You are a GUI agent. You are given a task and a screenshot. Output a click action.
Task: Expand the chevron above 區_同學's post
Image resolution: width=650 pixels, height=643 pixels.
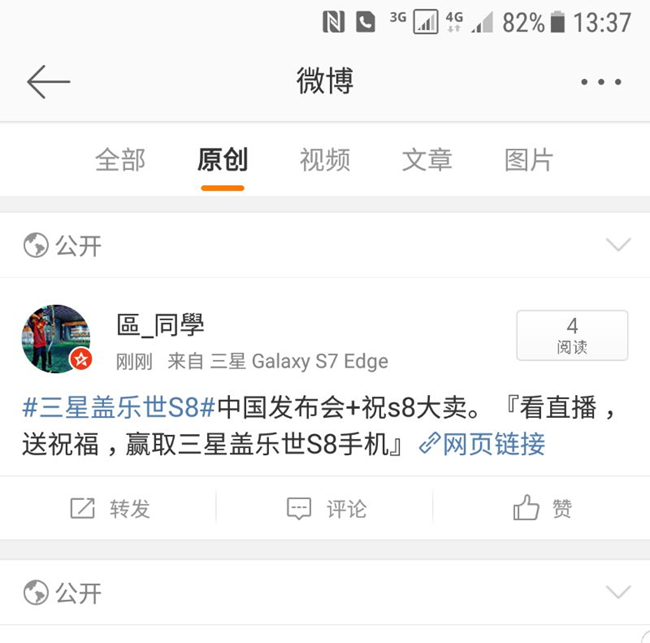(x=618, y=245)
